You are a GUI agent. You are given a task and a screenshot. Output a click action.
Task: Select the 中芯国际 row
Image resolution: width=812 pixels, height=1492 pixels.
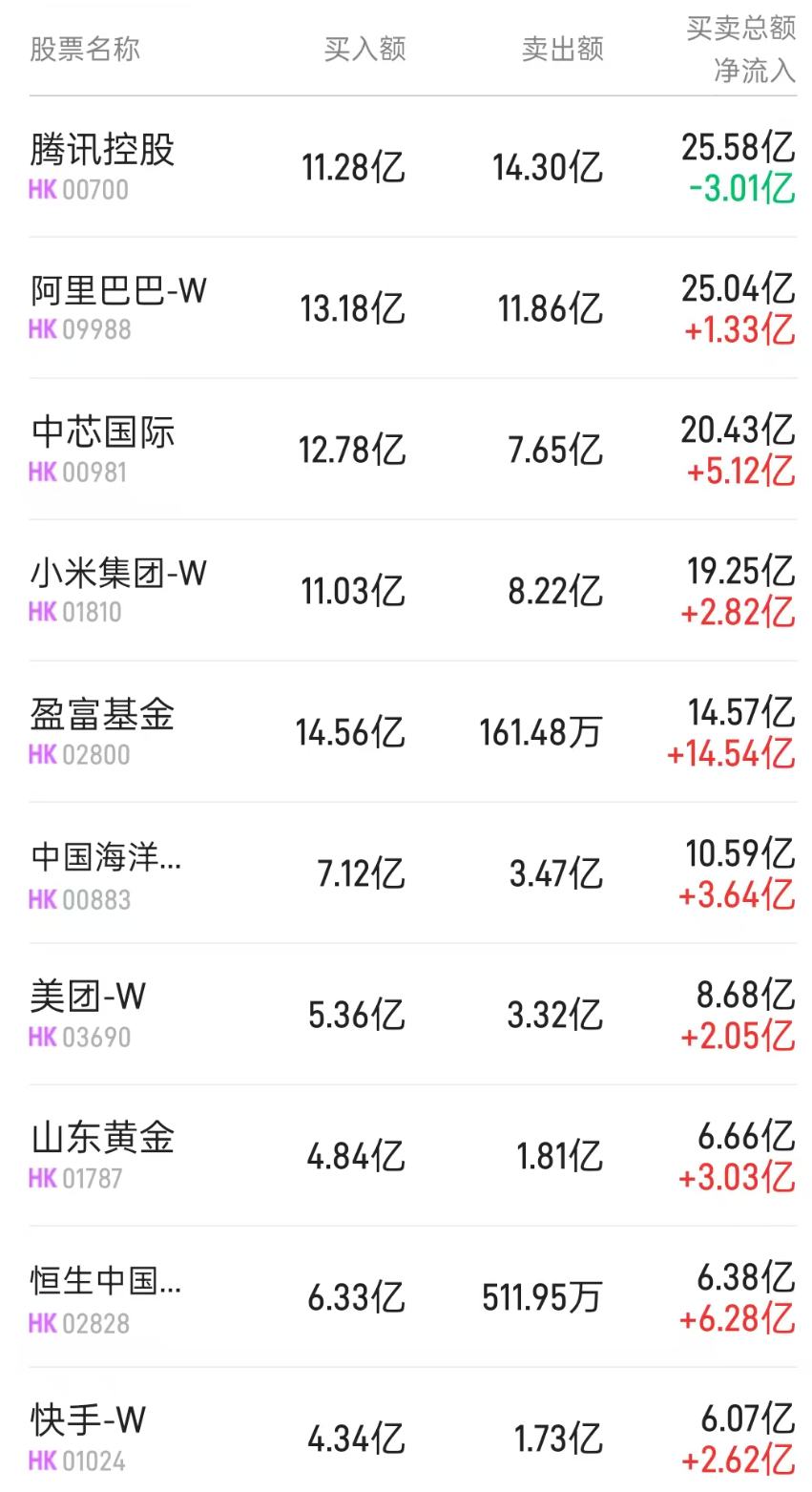pos(100,433)
